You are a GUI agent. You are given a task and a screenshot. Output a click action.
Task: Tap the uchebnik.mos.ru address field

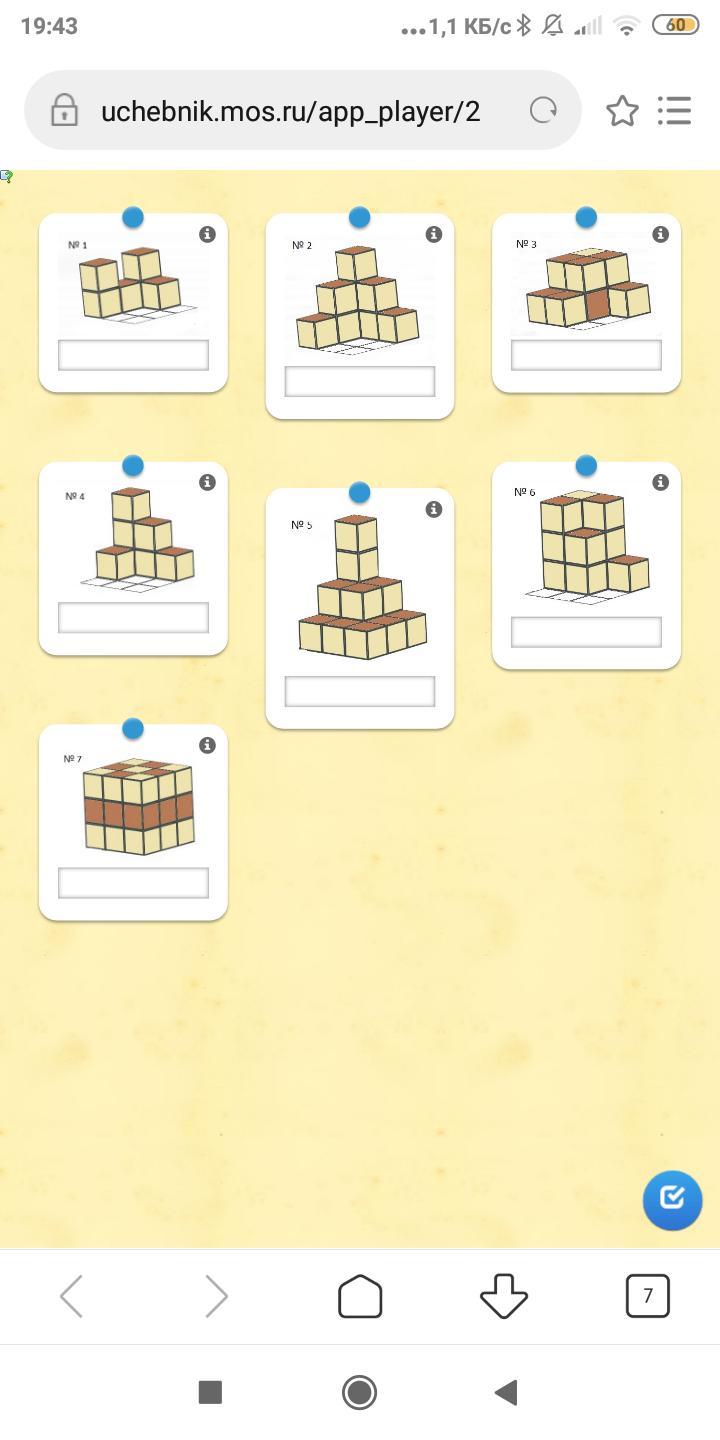point(291,110)
